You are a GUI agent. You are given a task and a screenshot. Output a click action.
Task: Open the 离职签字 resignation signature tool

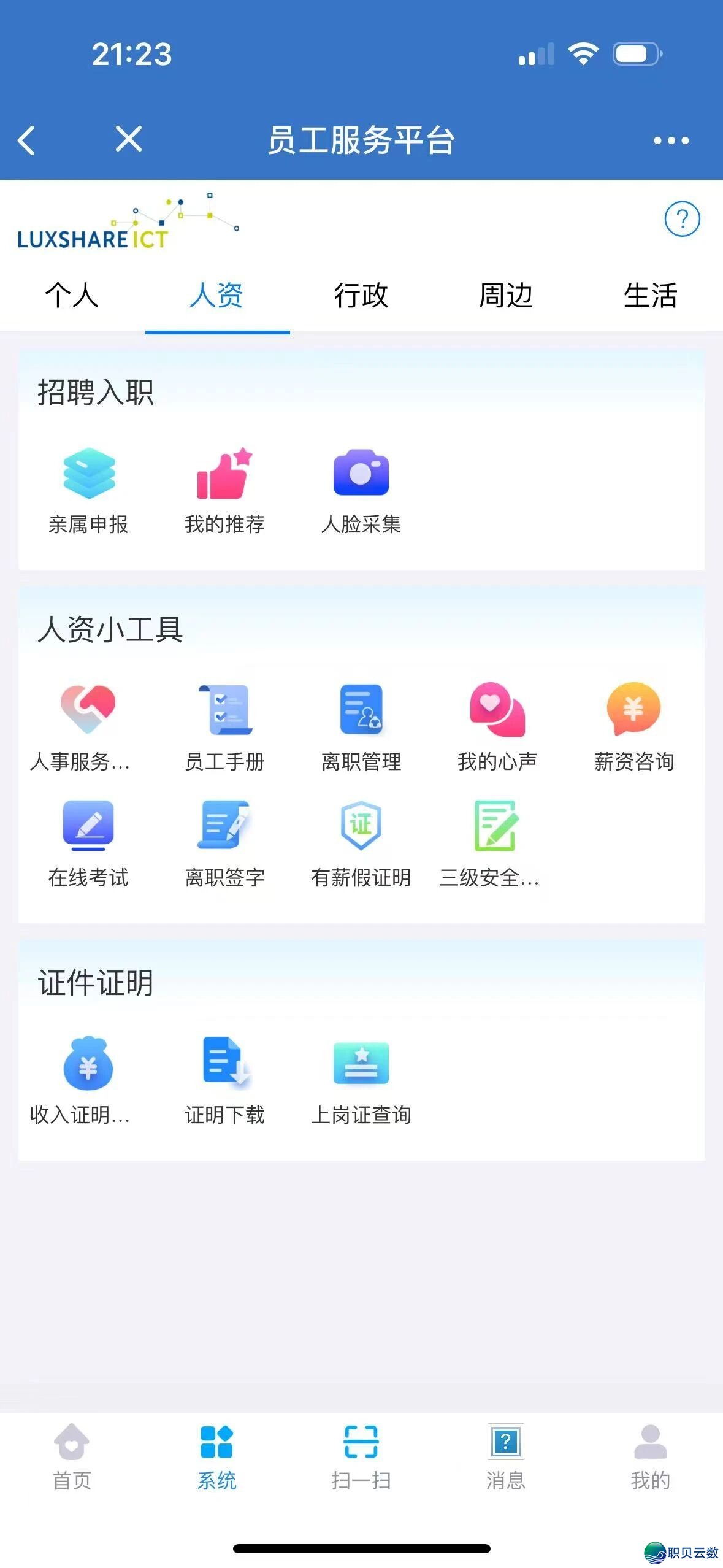(224, 828)
